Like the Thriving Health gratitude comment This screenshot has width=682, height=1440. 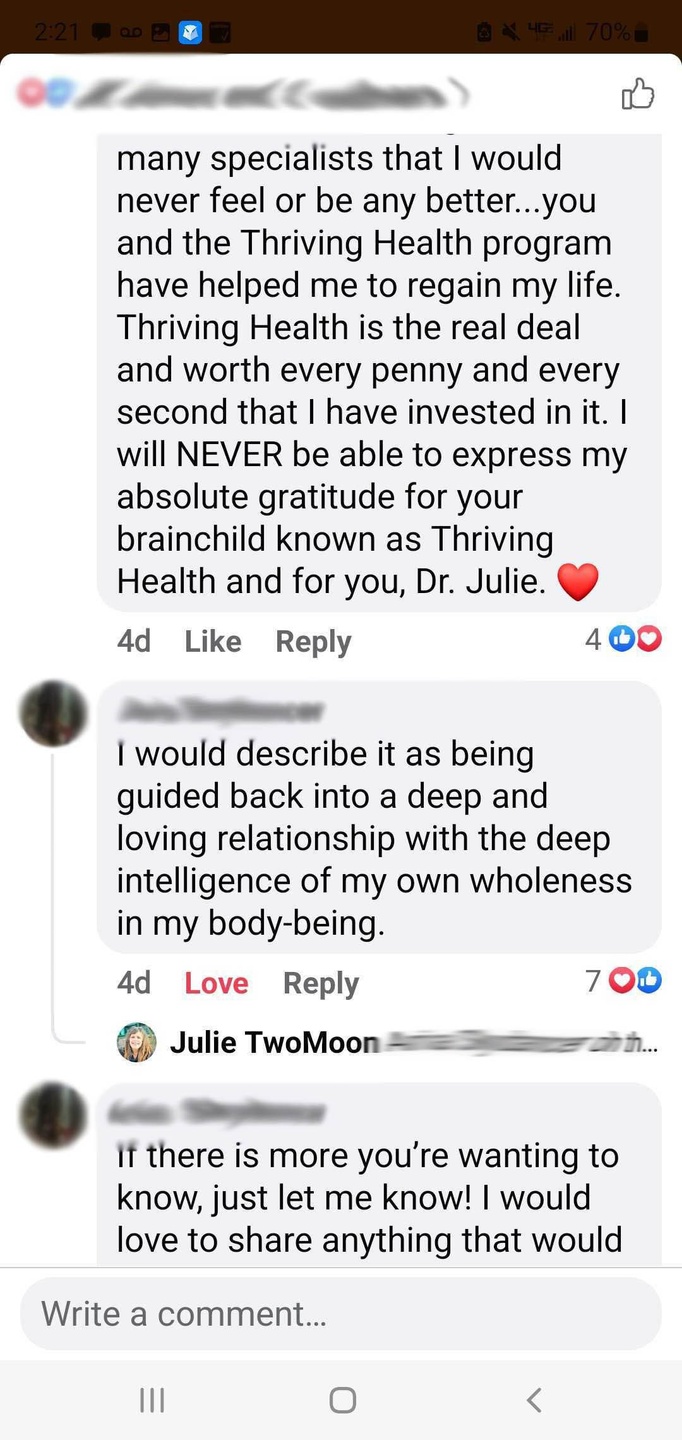(x=212, y=641)
